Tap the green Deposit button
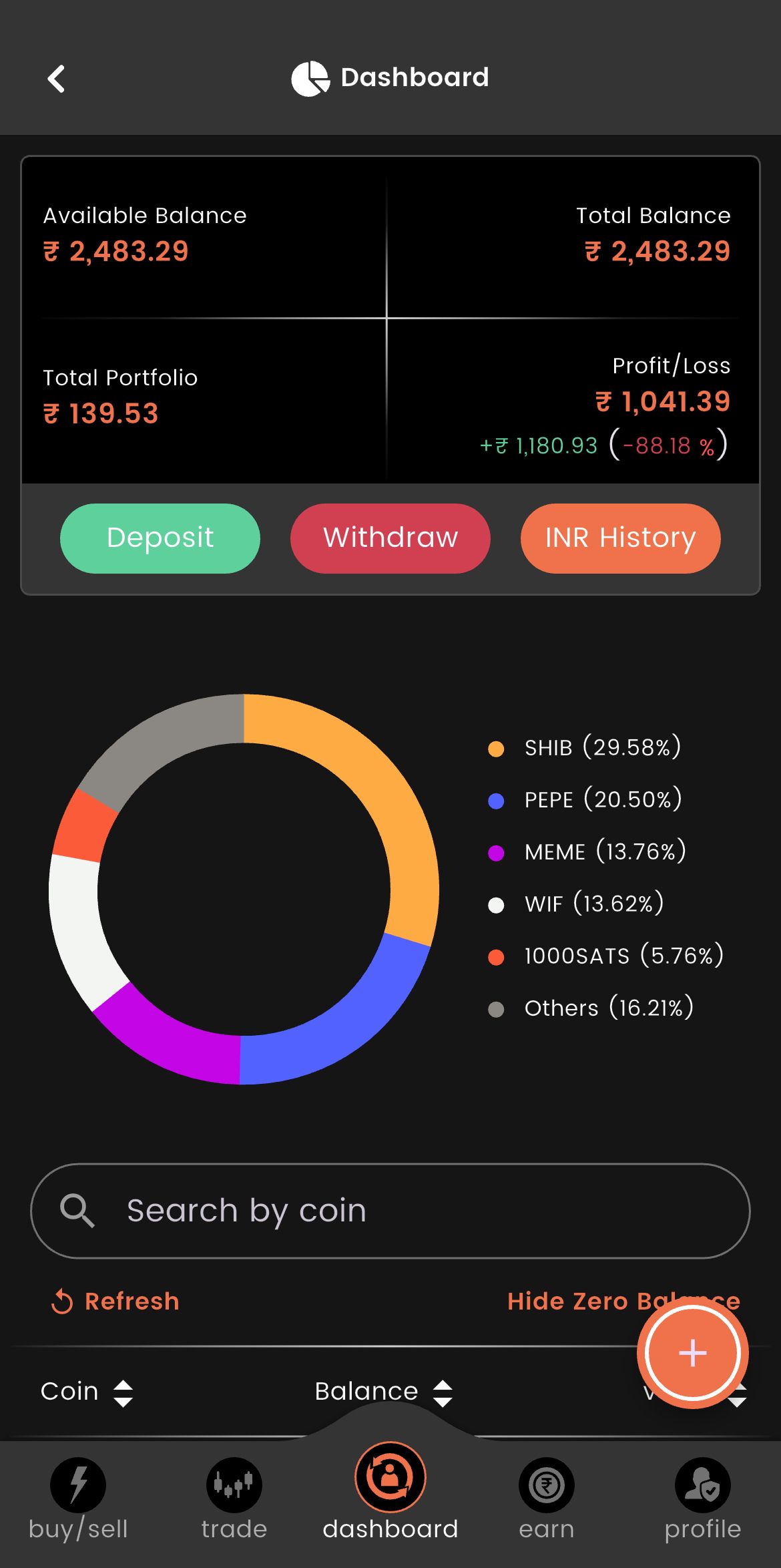Screen dimensions: 781x1568 160,538
